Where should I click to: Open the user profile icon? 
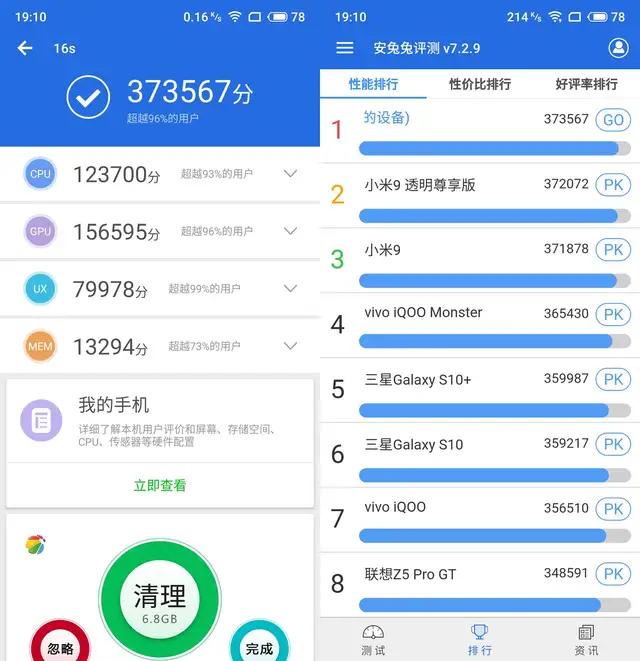click(618, 48)
